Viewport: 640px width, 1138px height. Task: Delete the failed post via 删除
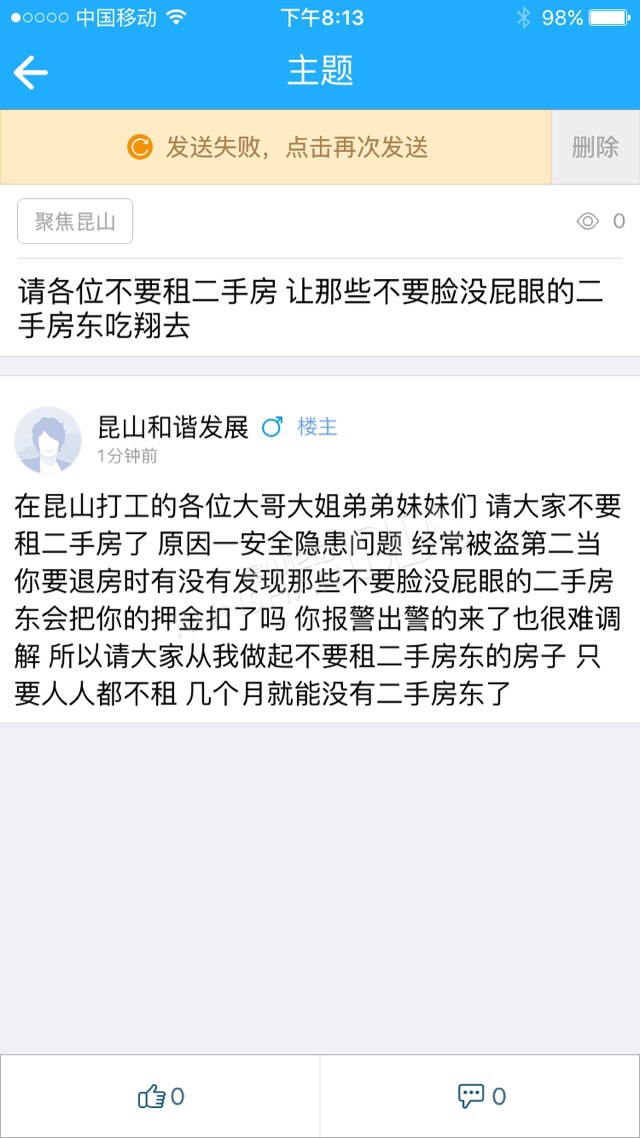click(596, 147)
